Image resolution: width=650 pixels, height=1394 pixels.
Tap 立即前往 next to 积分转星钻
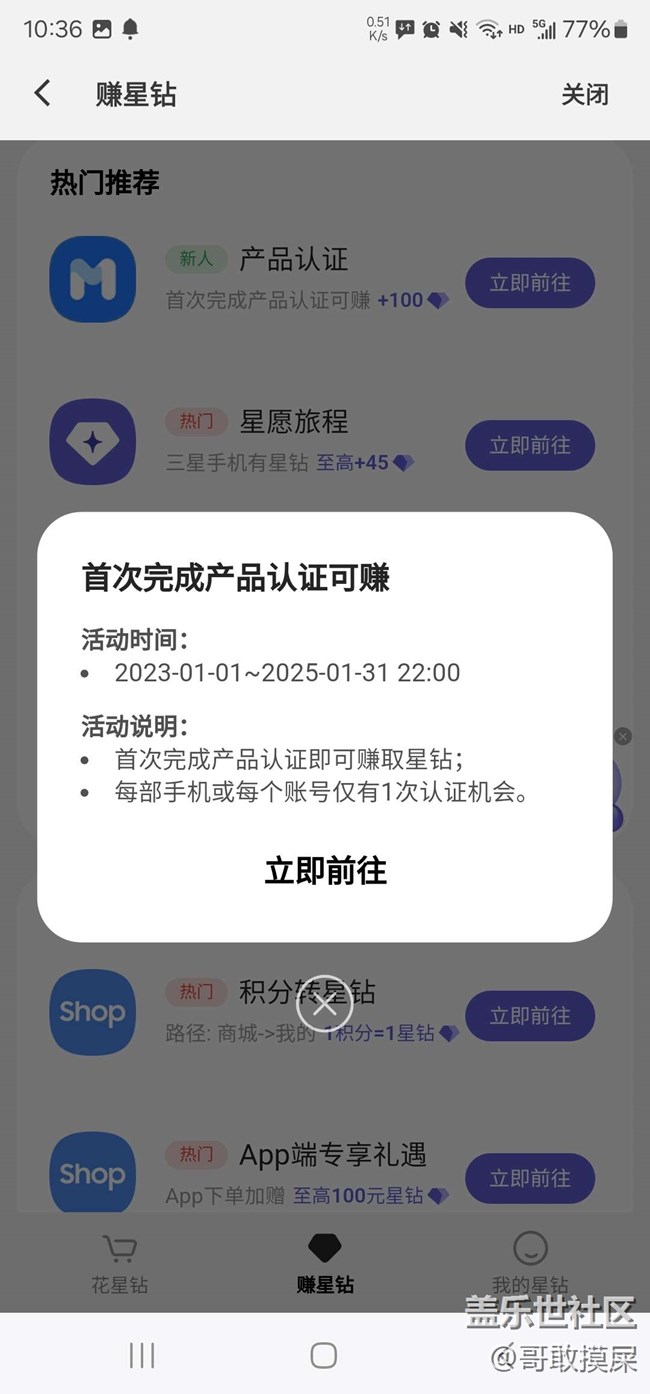(x=530, y=1016)
